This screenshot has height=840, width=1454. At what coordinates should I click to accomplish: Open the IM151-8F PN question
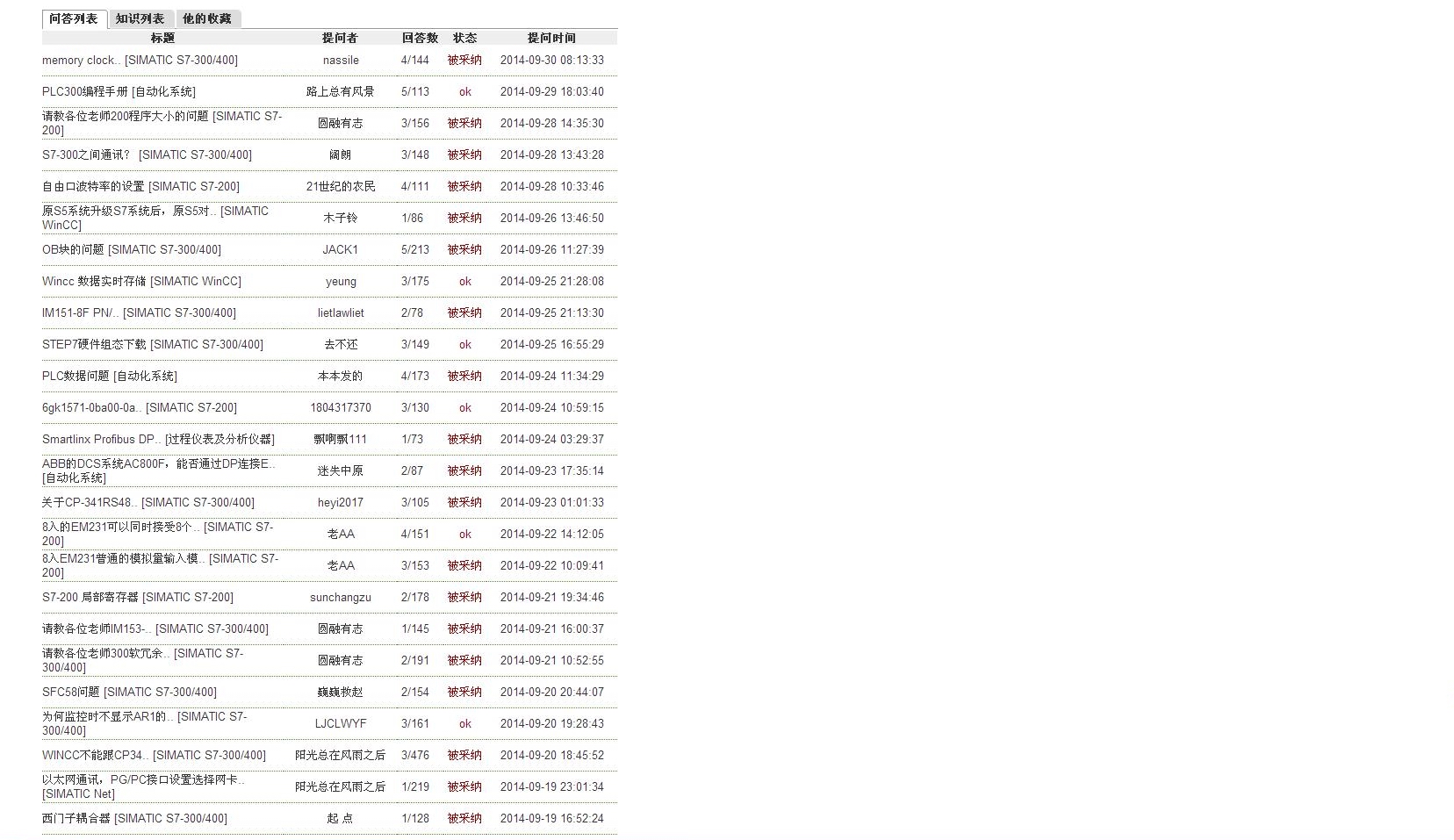pyautogui.click(x=80, y=313)
